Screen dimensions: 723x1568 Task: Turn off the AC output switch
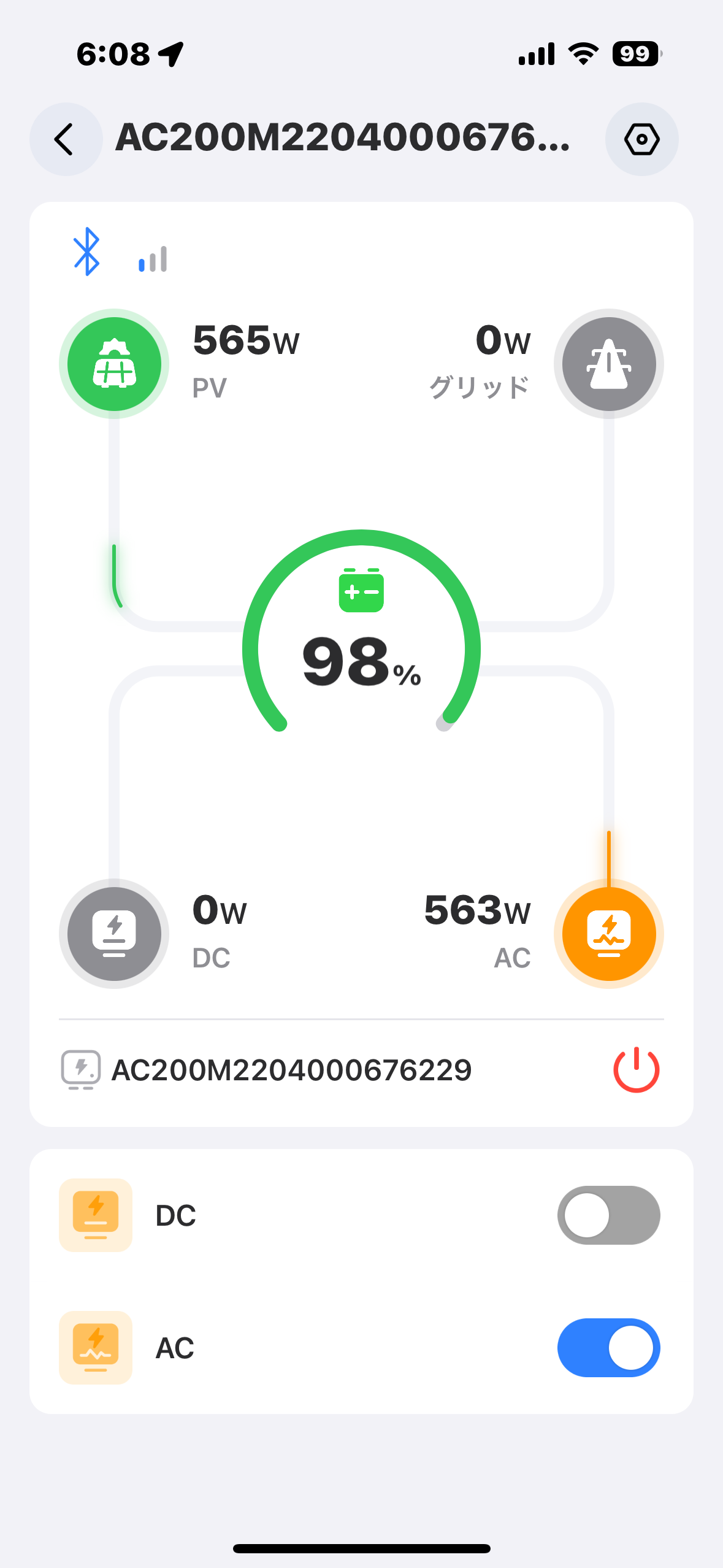click(608, 1348)
